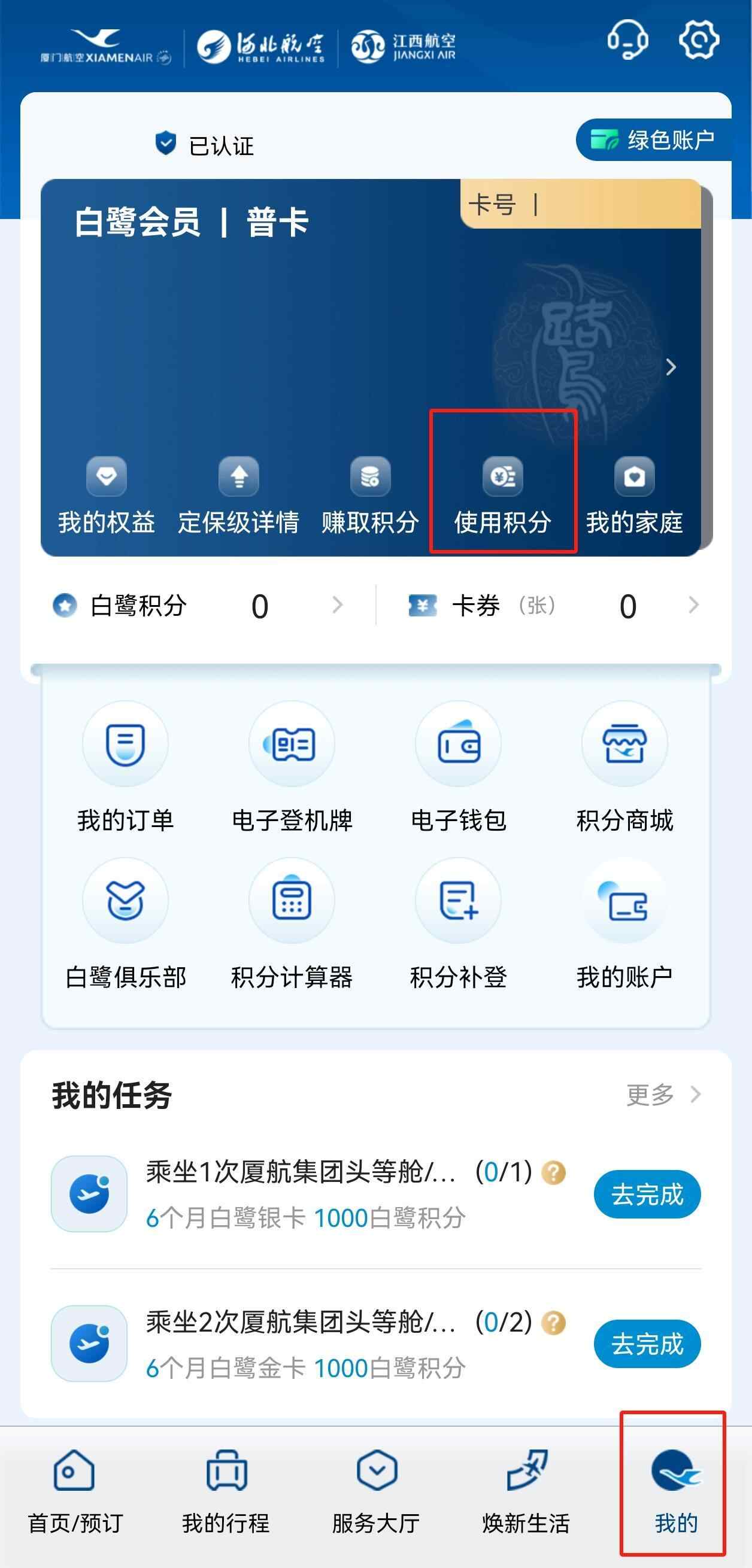Tap 去完成 for the 乘坐1次 task
This screenshot has height=1568, width=752.
pyautogui.click(x=647, y=1195)
